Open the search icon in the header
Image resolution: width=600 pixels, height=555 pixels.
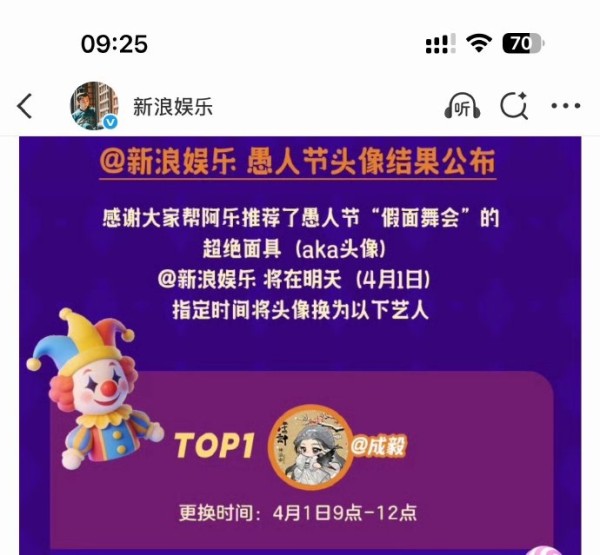click(x=514, y=105)
